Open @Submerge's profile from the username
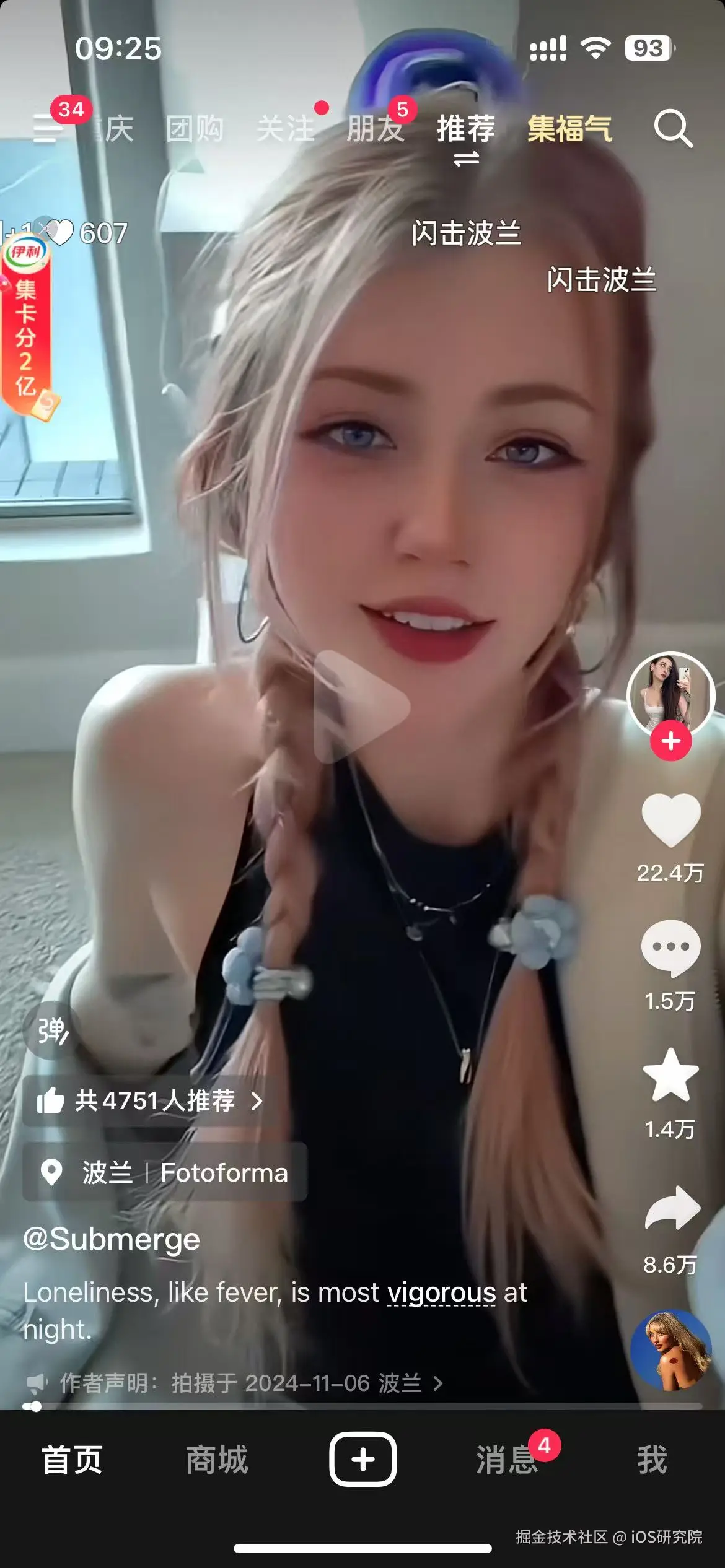Image resolution: width=725 pixels, height=1568 pixels. [x=112, y=1239]
